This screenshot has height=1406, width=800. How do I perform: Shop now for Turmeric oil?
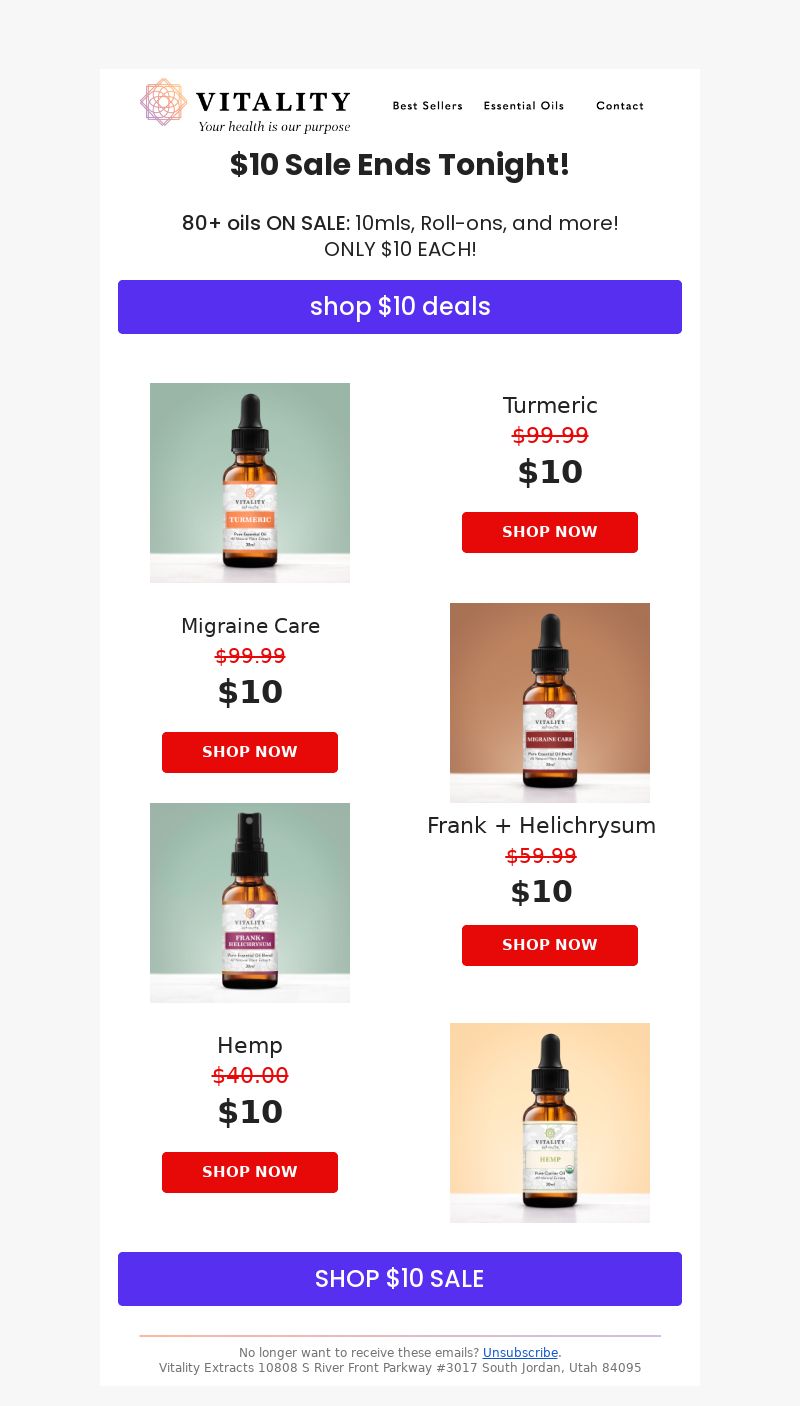(550, 532)
